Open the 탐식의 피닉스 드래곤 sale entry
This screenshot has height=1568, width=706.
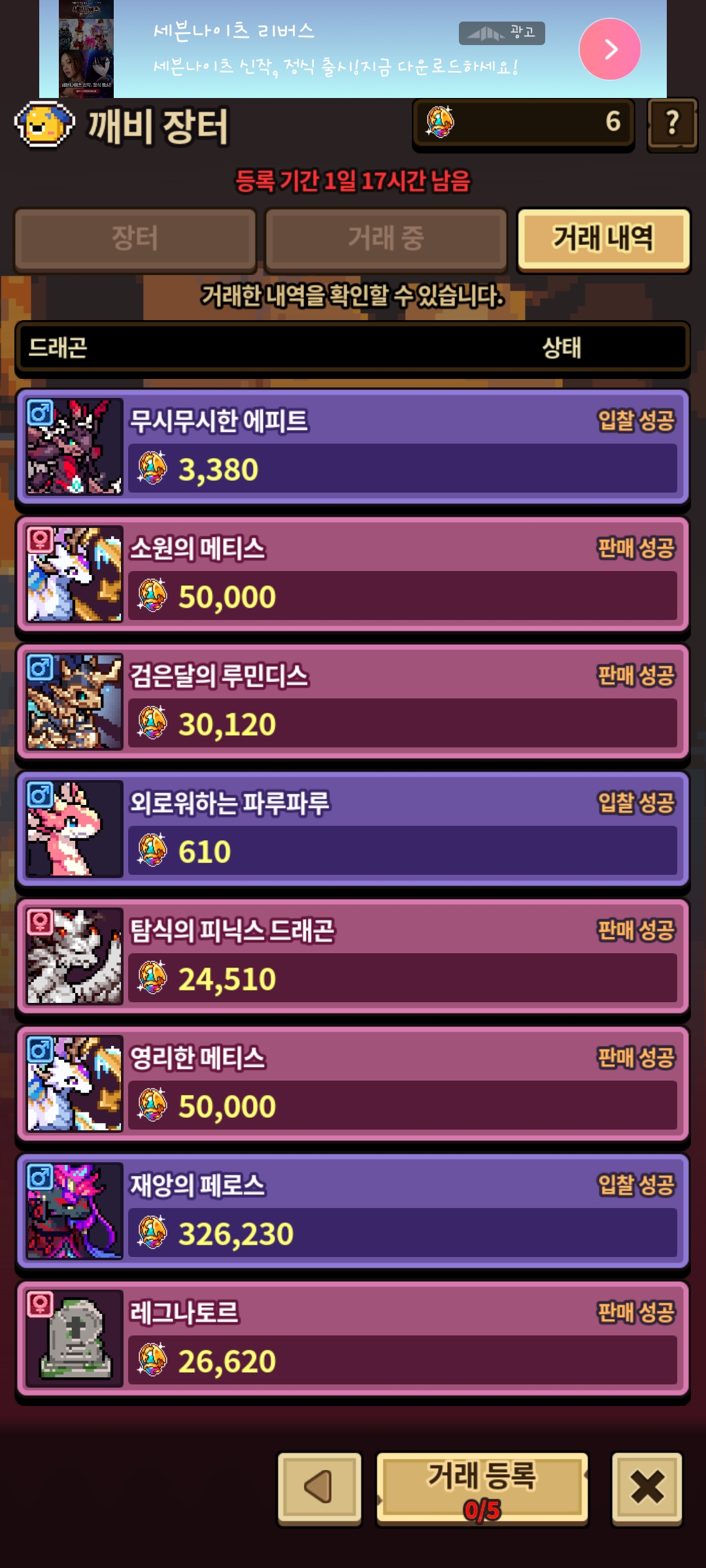pos(353,956)
